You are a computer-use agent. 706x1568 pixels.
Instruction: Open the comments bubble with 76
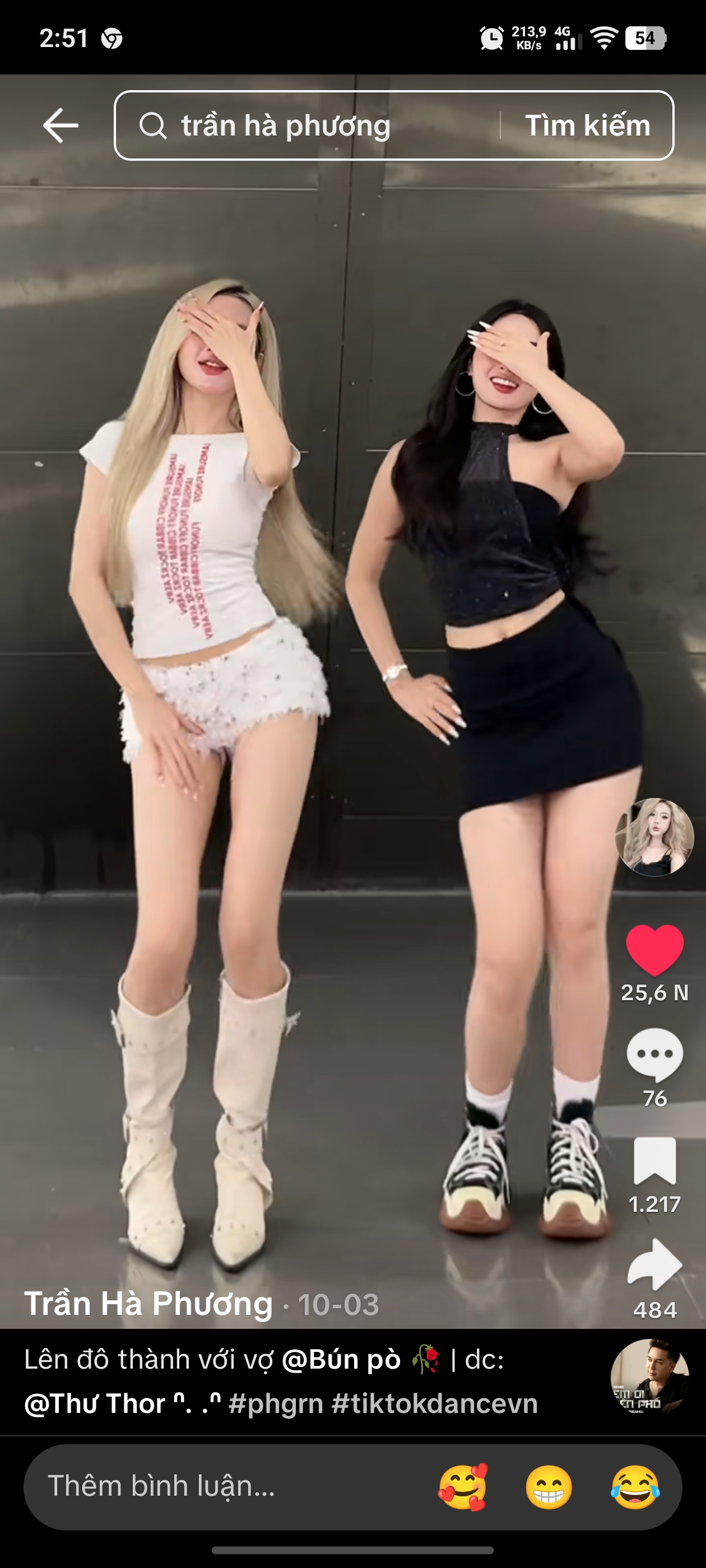click(x=654, y=1054)
